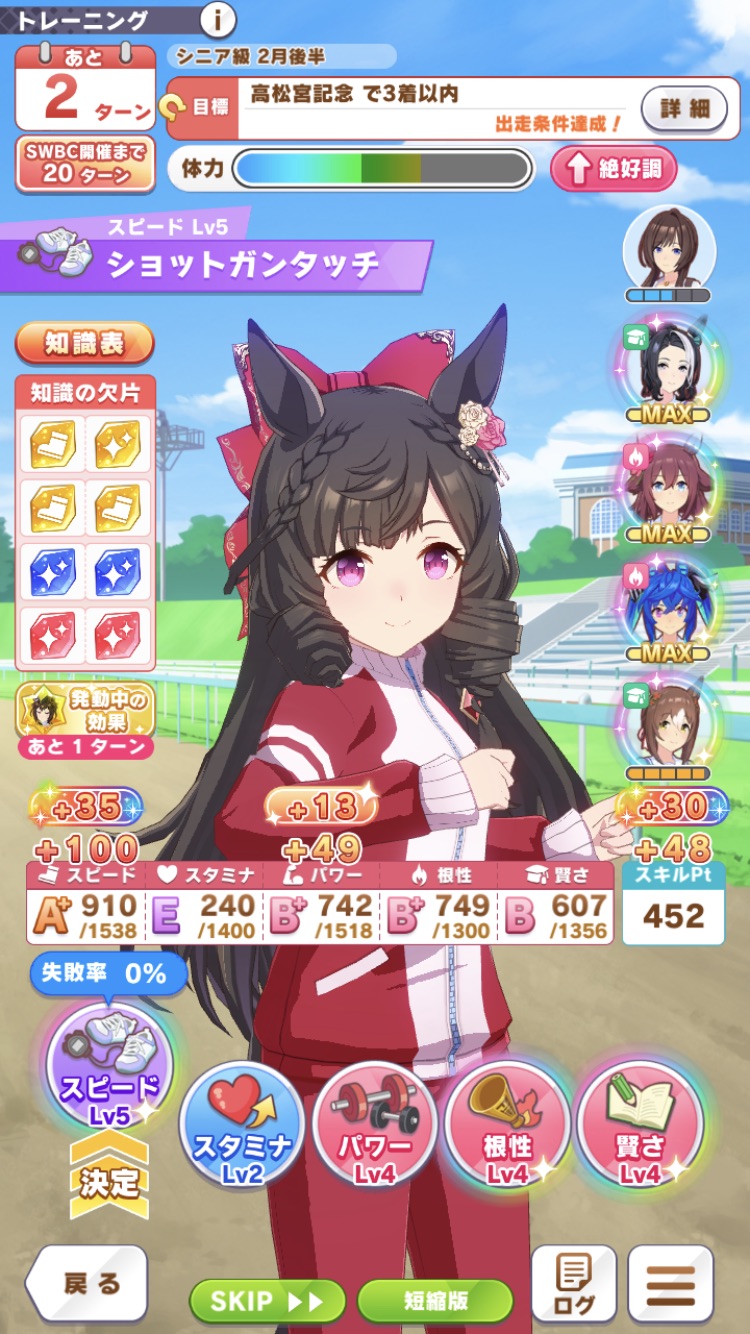Image resolution: width=750 pixels, height=1334 pixels.
Task: Toggle the 短縮版 shortened mode
Action: point(434,1301)
